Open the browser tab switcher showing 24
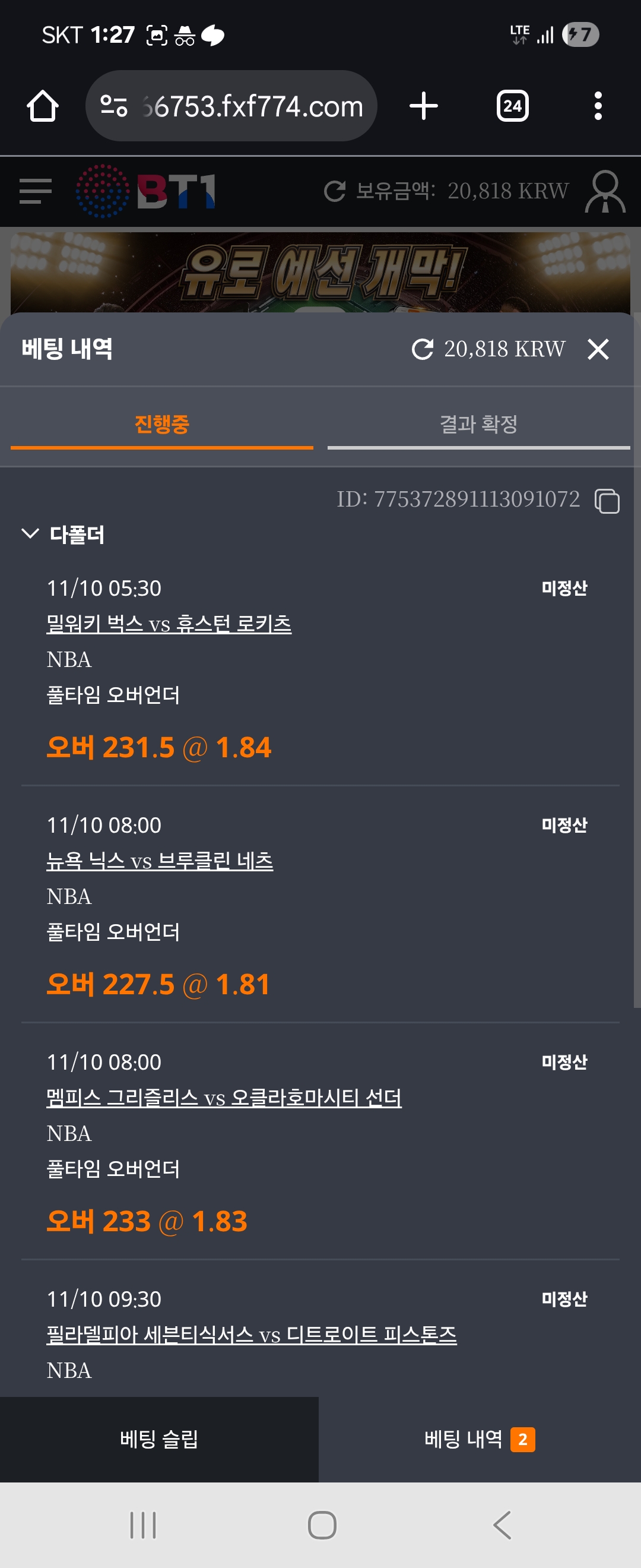This screenshot has width=641, height=1568. pyautogui.click(x=512, y=106)
